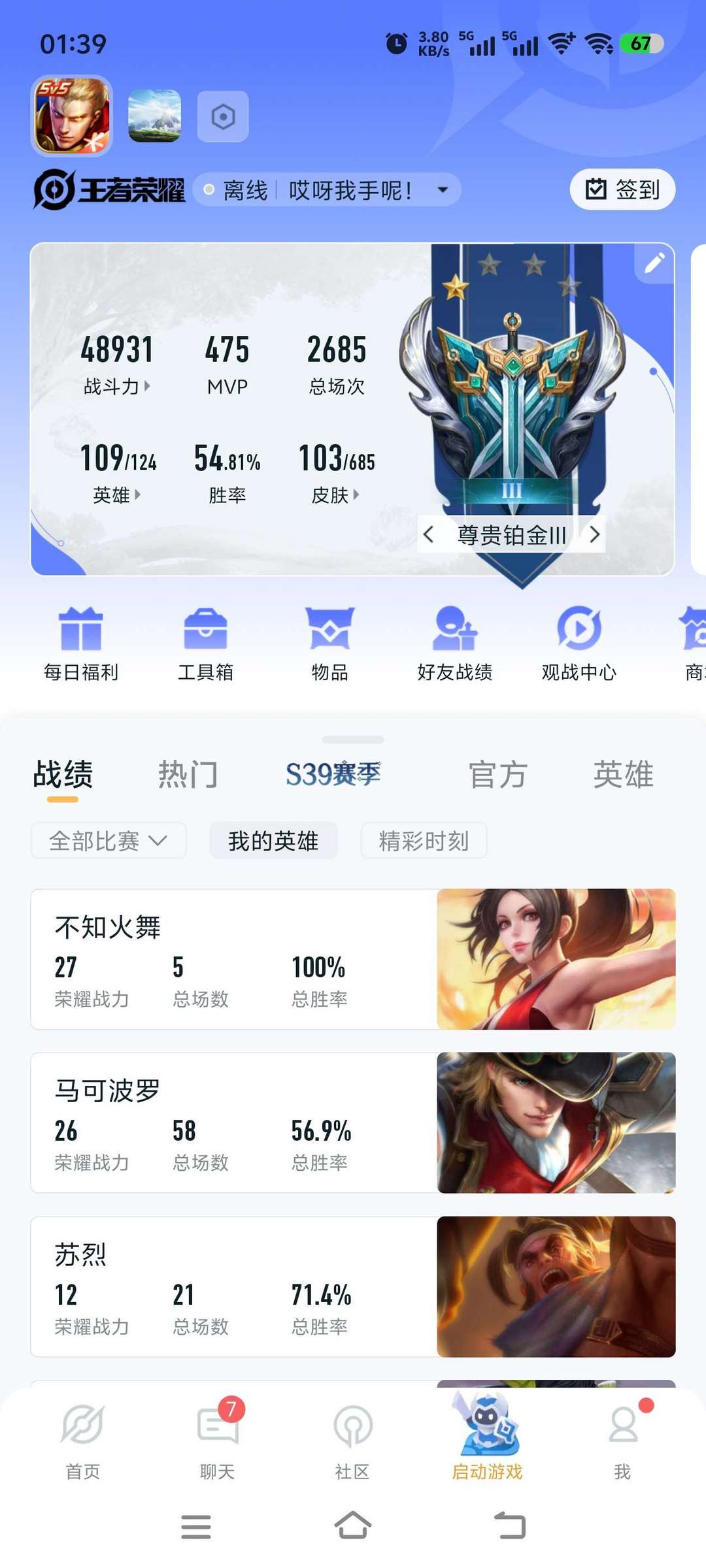The image size is (706, 1568).
Task: Open the 不知火舞 hero card
Action: (x=352, y=959)
